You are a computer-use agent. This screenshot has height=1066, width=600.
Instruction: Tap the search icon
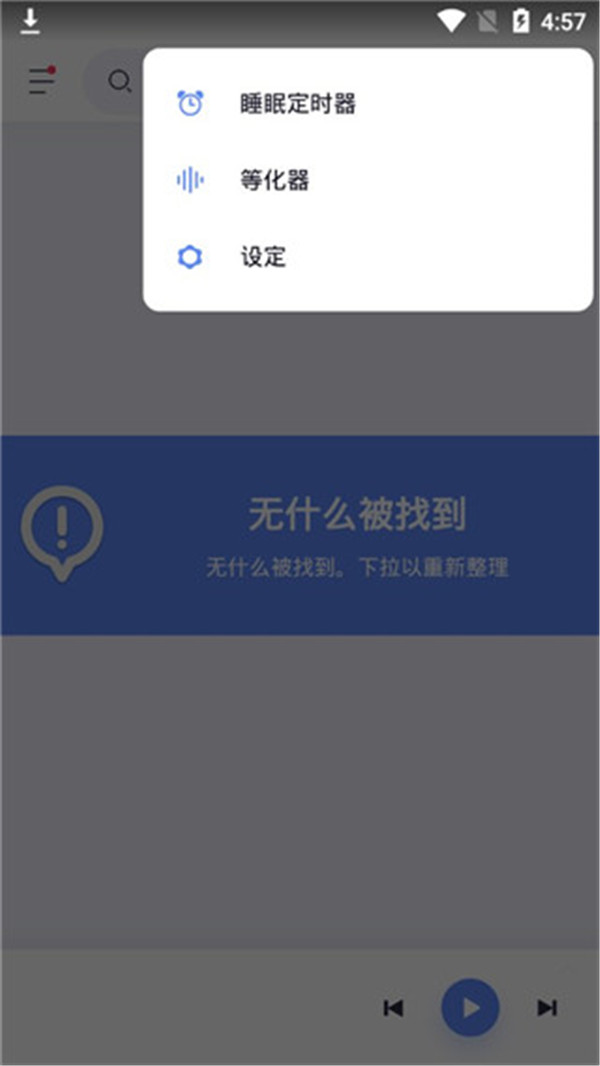coord(119,81)
